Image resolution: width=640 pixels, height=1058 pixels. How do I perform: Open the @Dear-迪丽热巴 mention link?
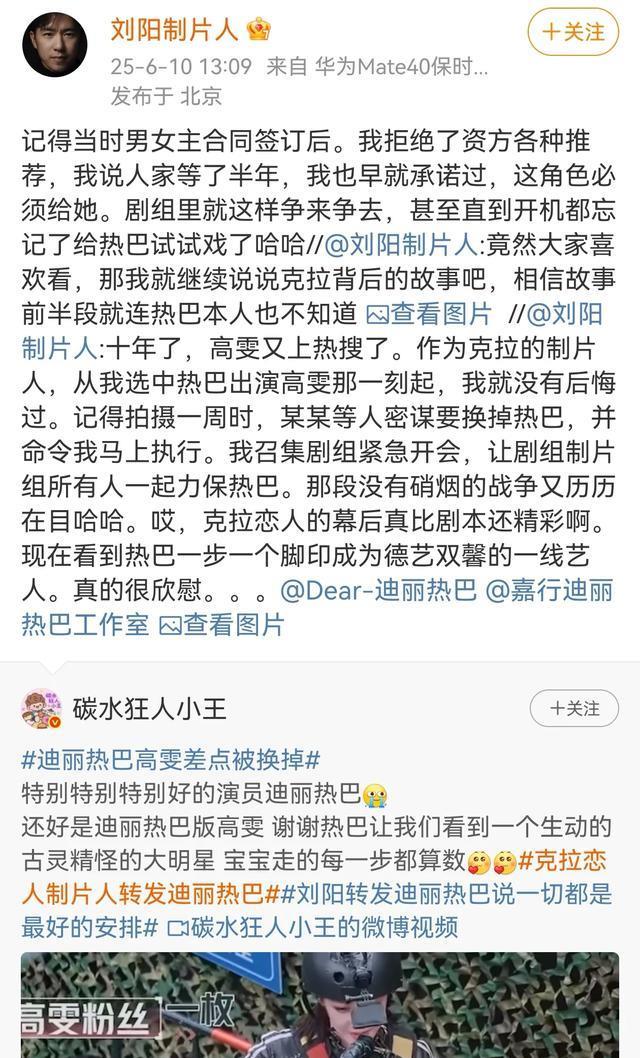pyautogui.click(x=378, y=590)
